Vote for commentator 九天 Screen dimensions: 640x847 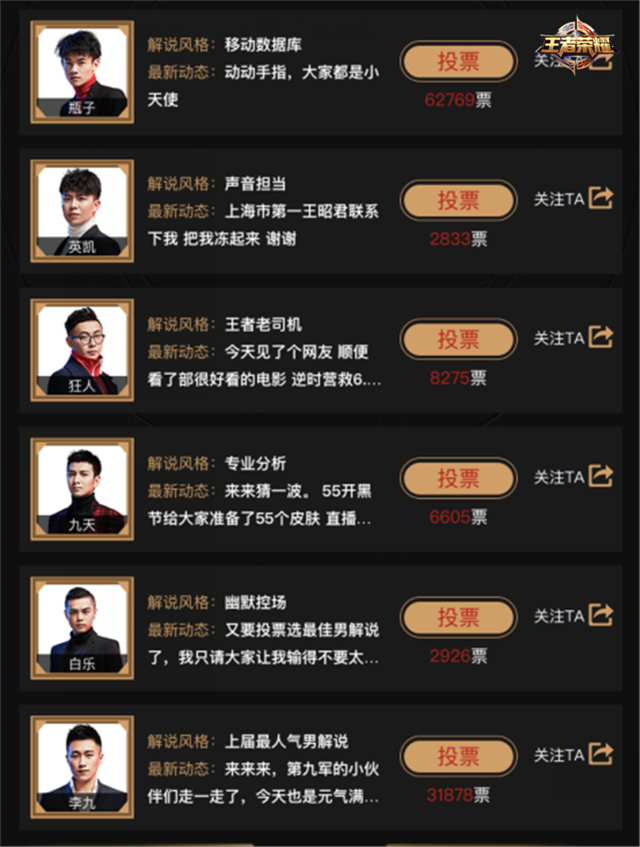458,478
